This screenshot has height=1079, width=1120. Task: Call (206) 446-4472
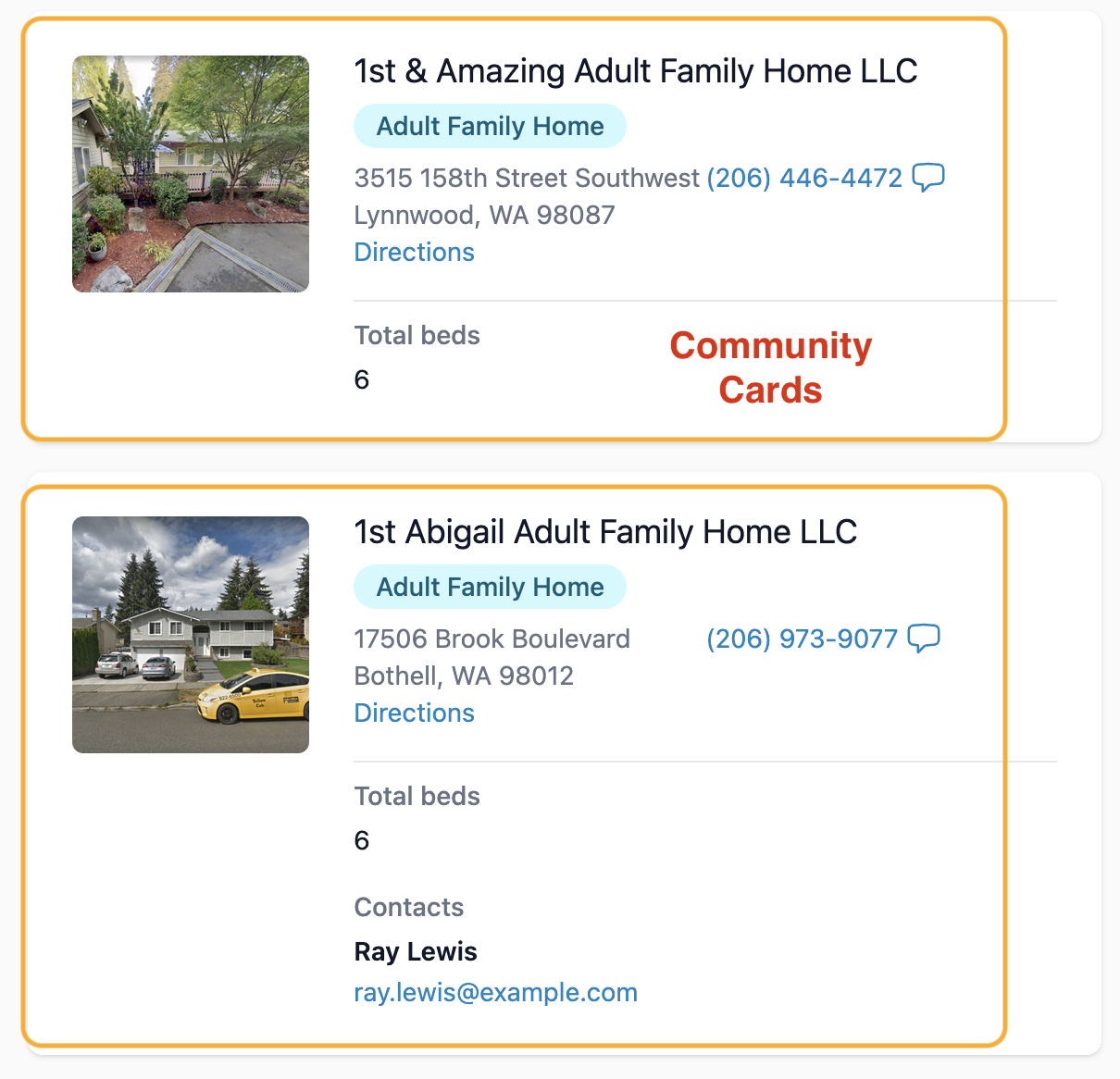pos(803,178)
